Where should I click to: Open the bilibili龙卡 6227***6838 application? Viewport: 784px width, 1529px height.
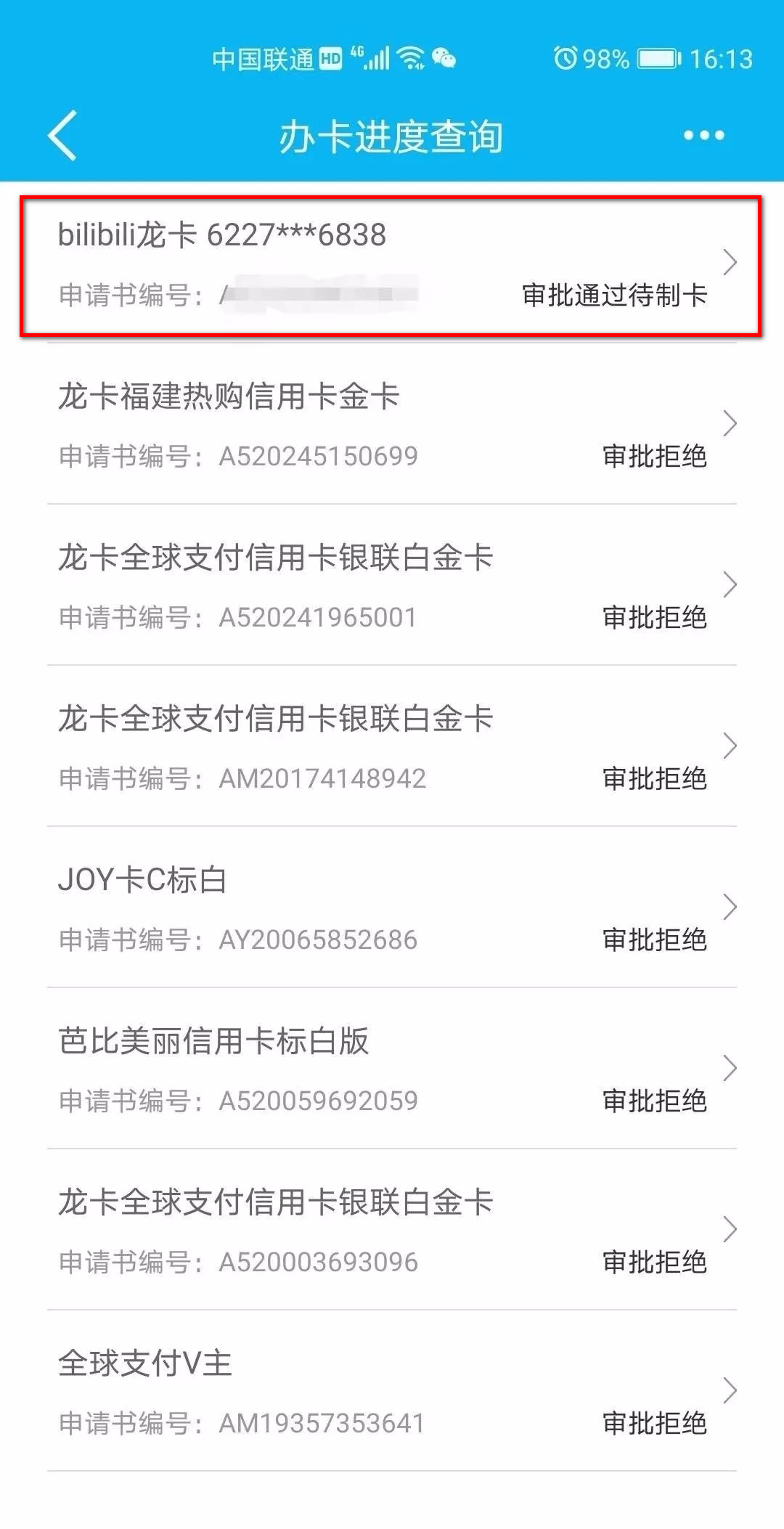click(x=392, y=263)
